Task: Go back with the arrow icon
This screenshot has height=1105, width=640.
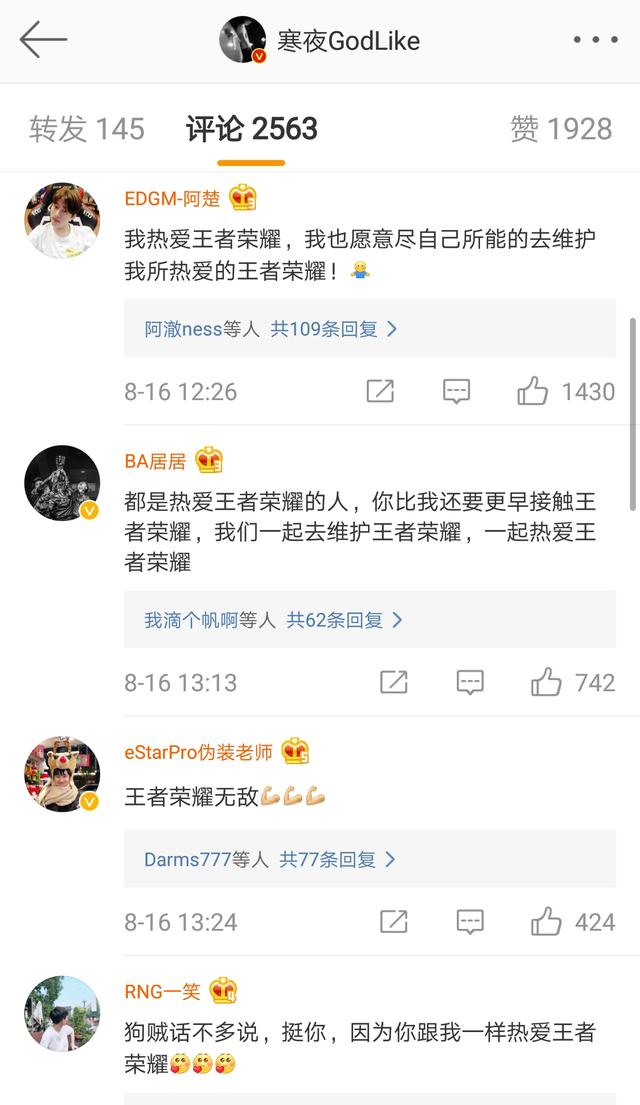Action: coord(43,40)
